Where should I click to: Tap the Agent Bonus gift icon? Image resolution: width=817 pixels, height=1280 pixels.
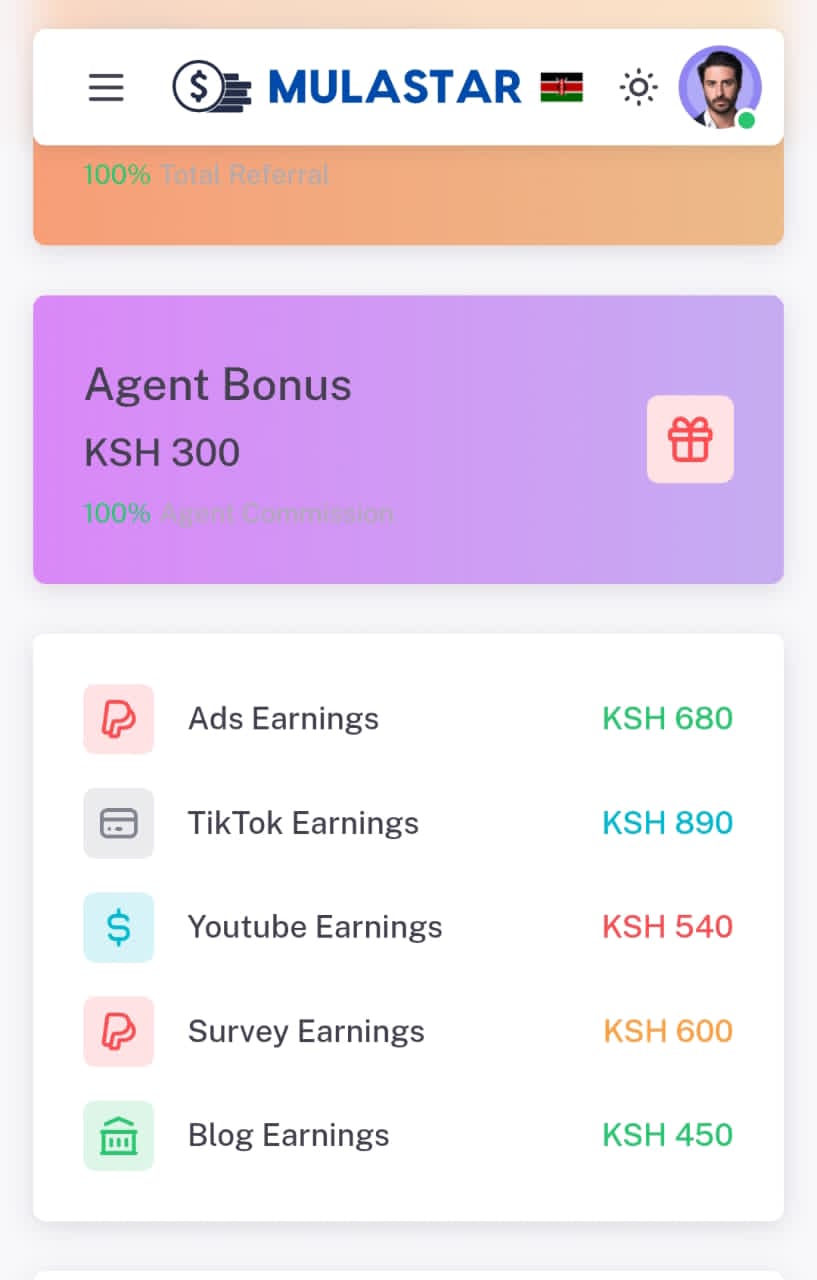pyautogui.click(x=690, y=440)
